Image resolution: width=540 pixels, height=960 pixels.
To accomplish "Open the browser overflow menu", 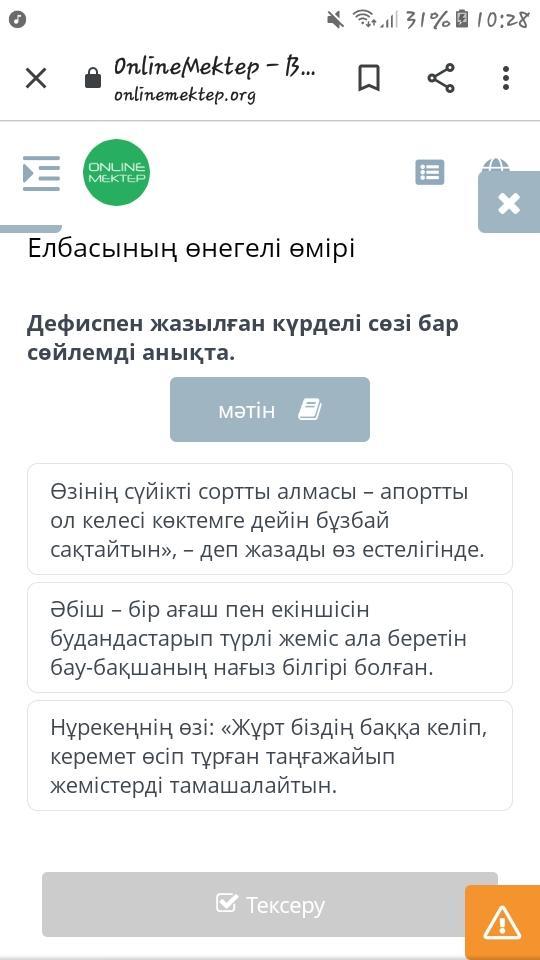I will coord(506,78).
